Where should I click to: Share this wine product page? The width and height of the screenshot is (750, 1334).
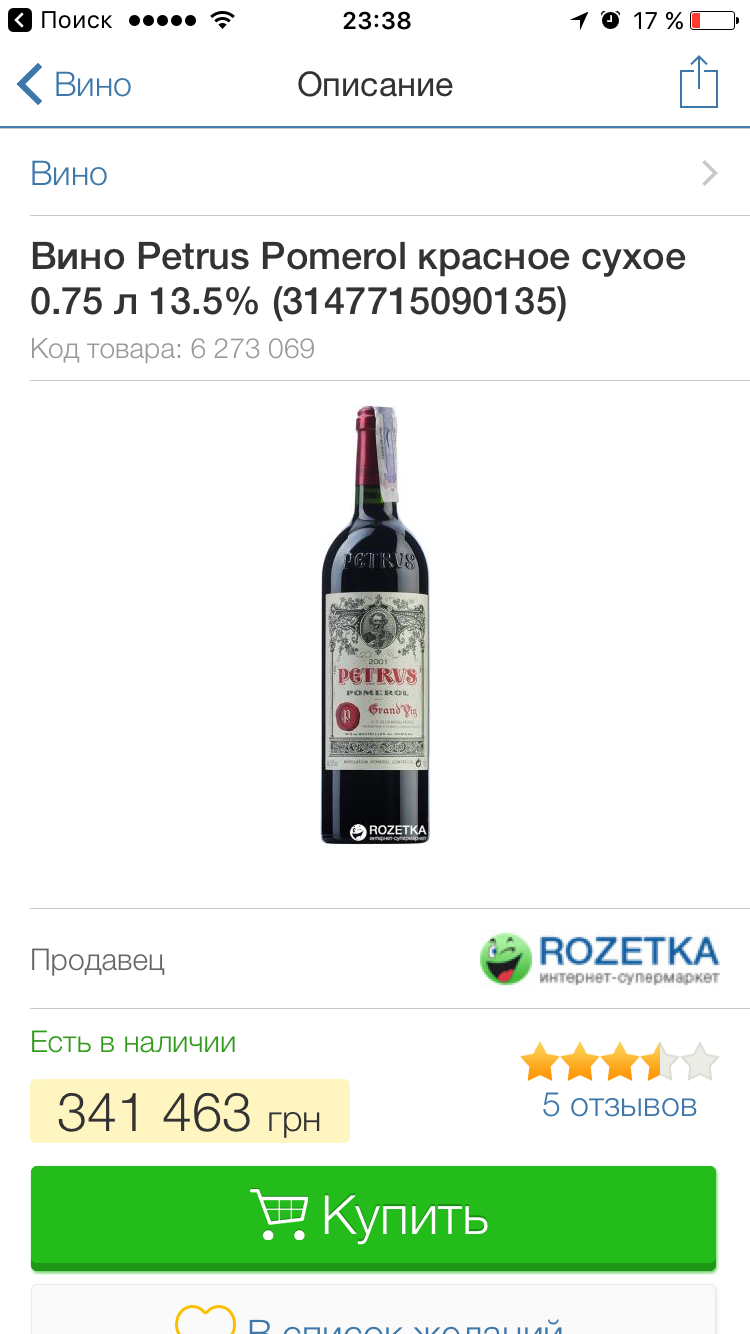[698, 83]
